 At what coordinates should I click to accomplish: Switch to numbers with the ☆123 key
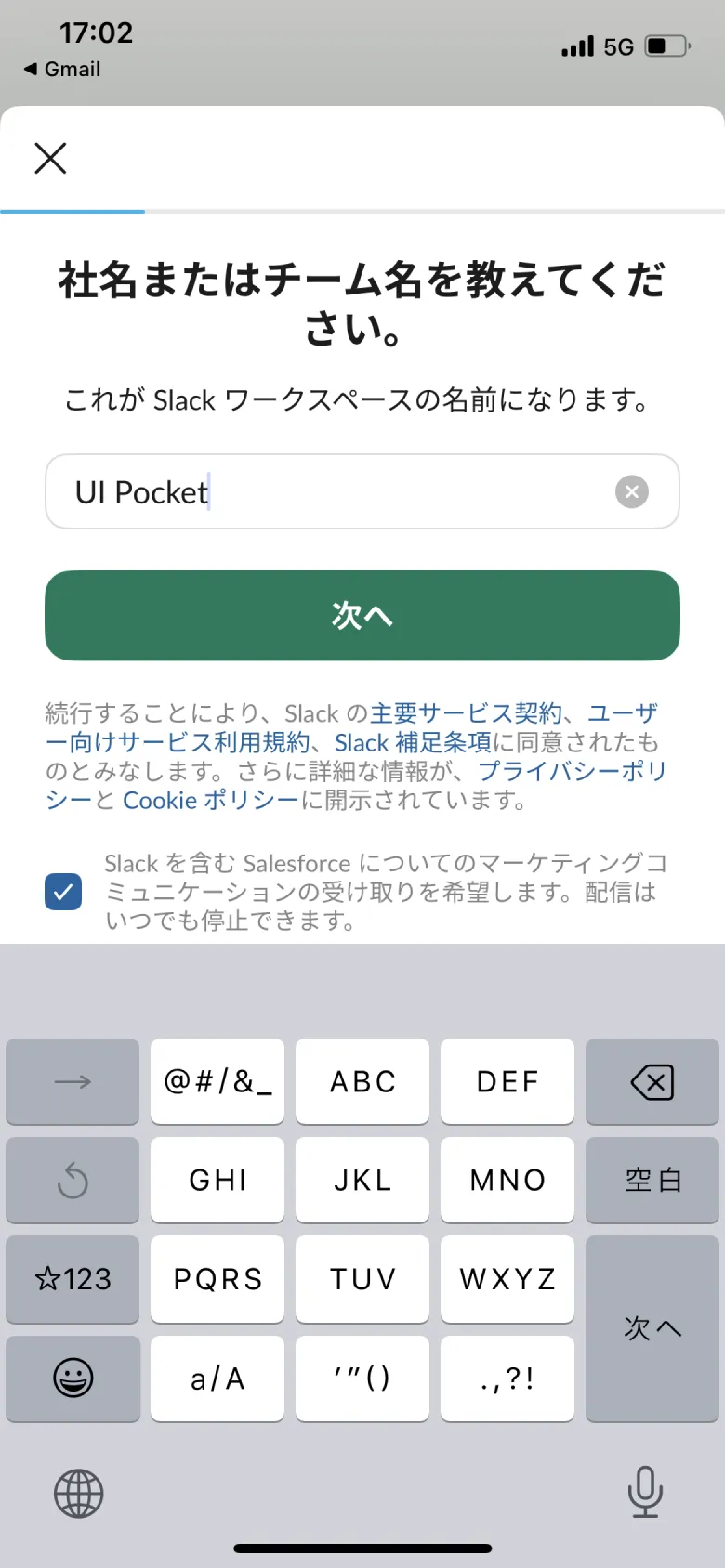point(72,1280)
